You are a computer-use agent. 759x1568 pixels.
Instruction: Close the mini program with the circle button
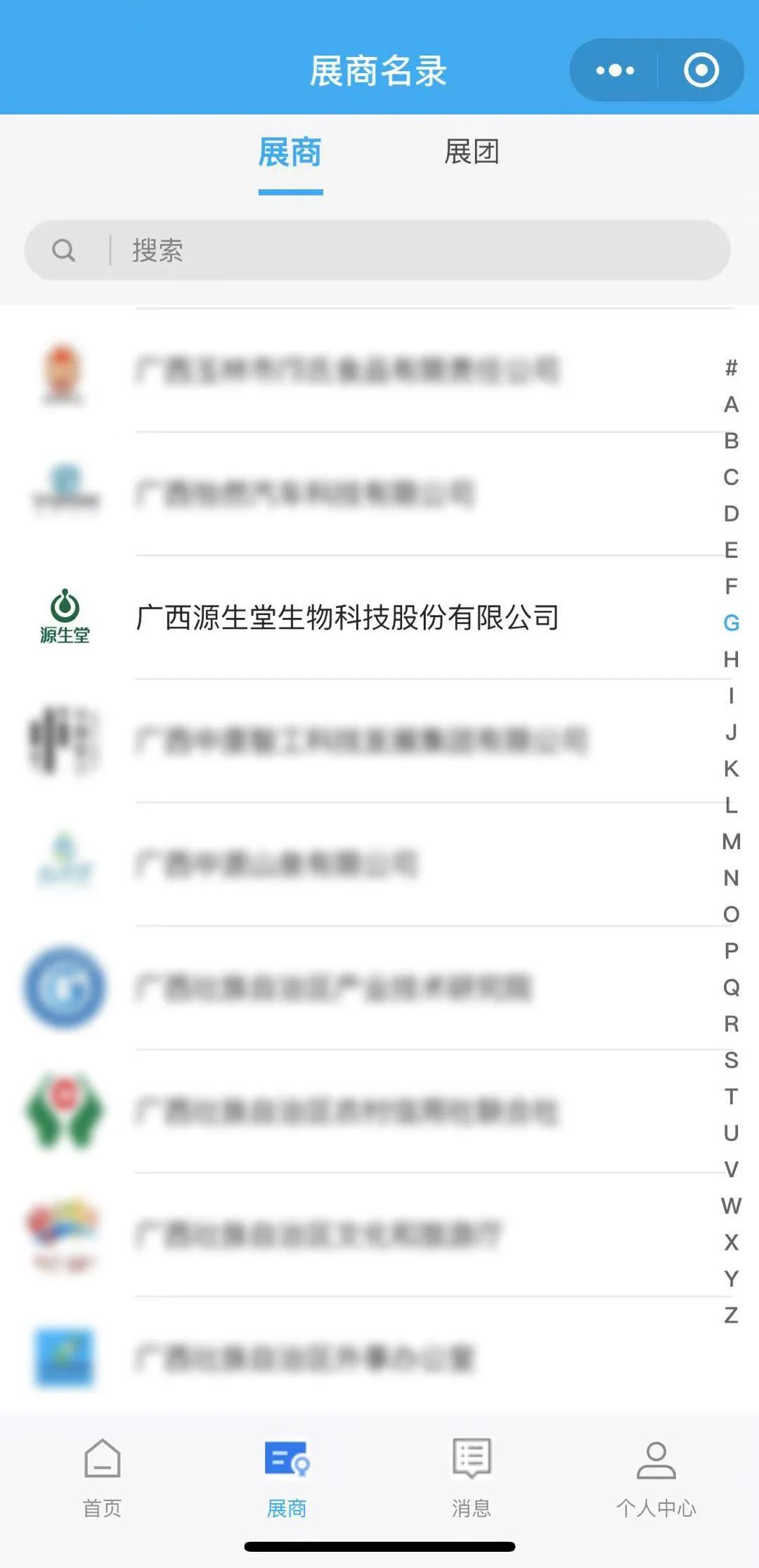pos(701,70)
